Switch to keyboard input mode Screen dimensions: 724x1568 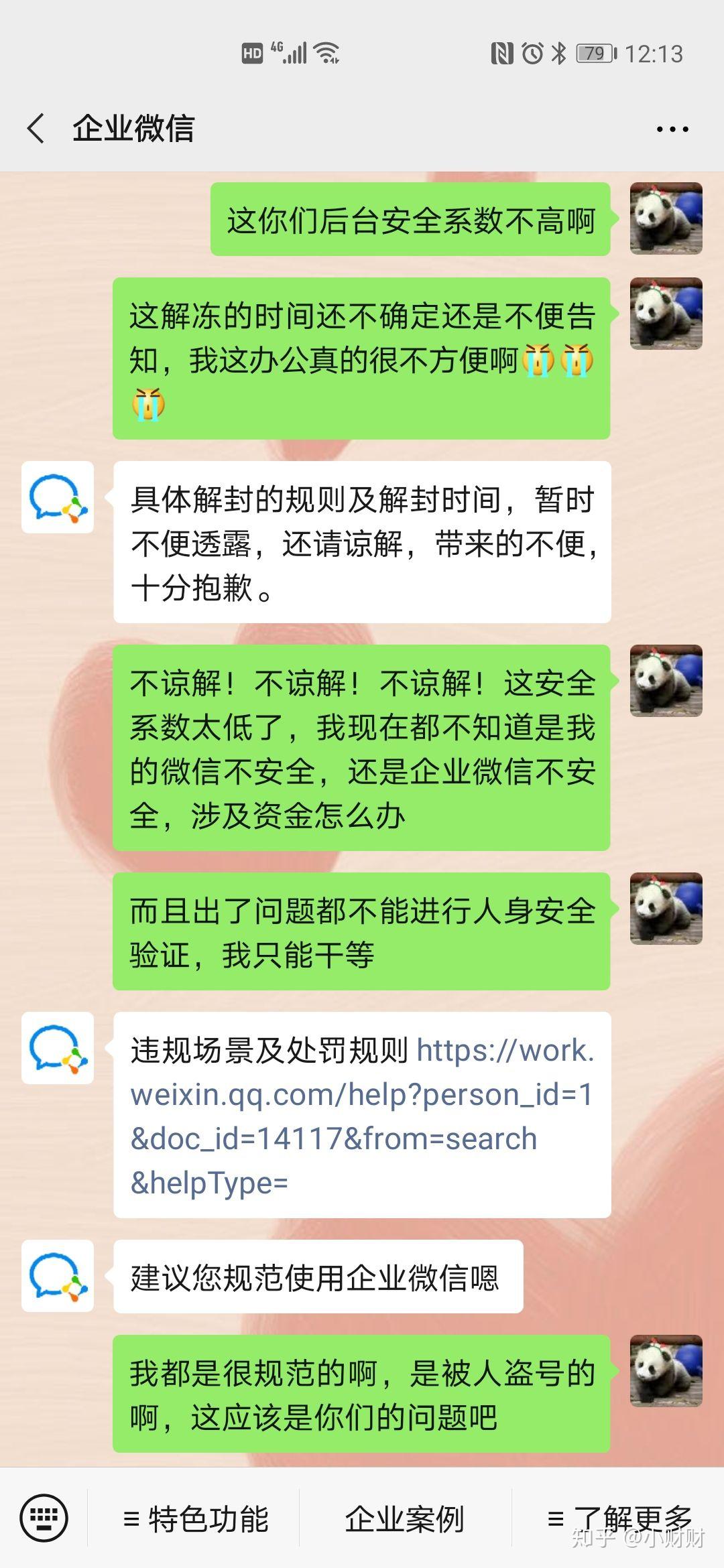pos(44,1518)
